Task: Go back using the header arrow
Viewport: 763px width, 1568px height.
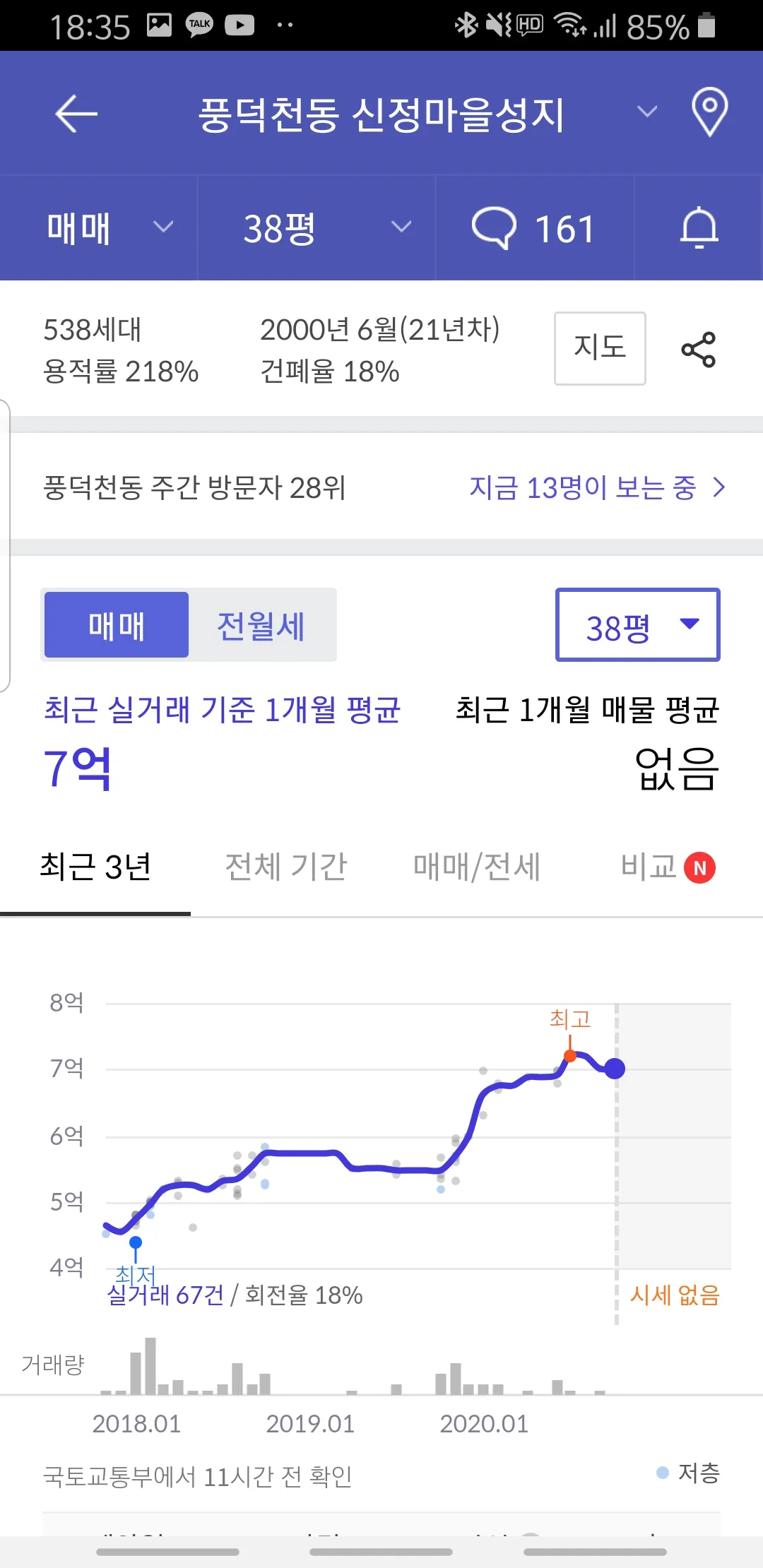Action: click(76, 114)
